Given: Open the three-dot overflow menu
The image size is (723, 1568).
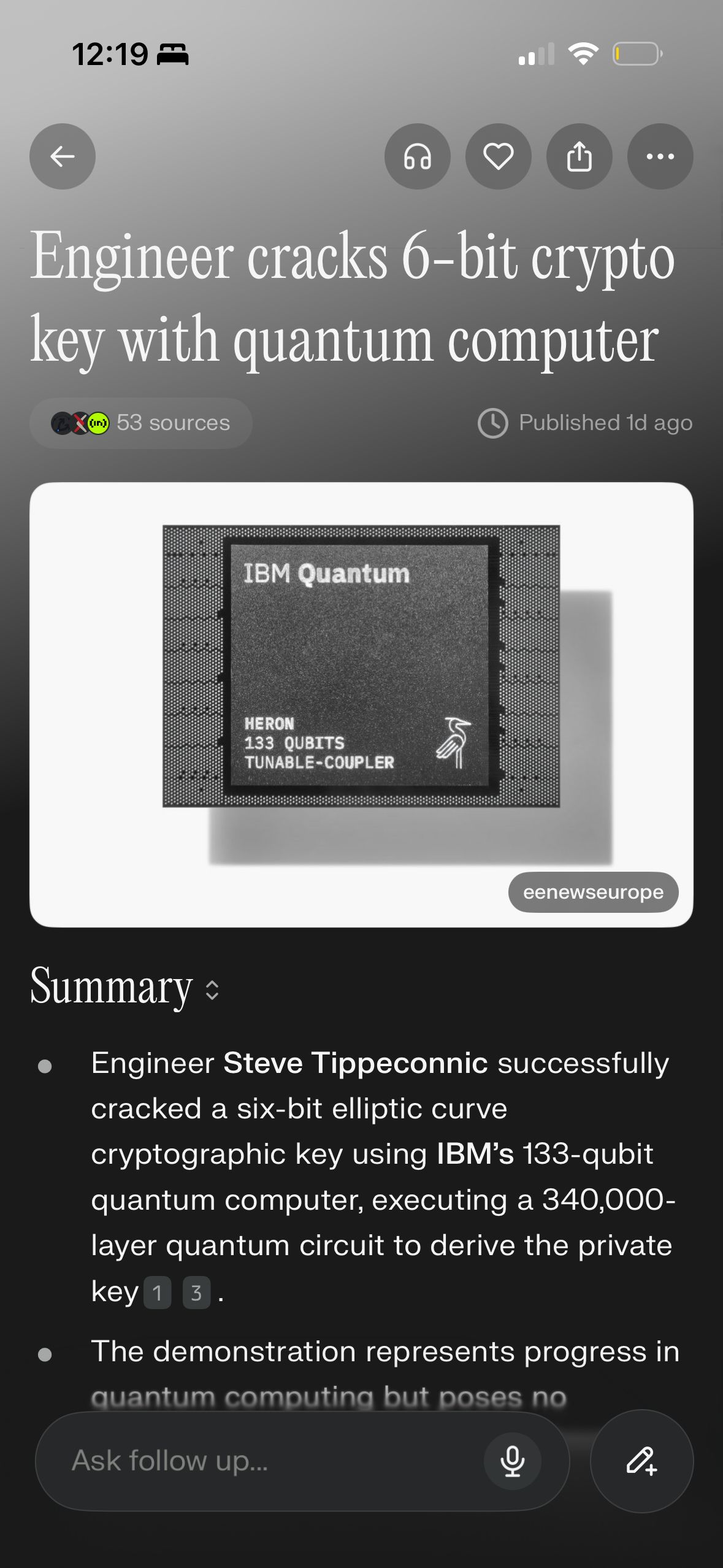Looking at the screenshot, I should [x=660, y=156].
